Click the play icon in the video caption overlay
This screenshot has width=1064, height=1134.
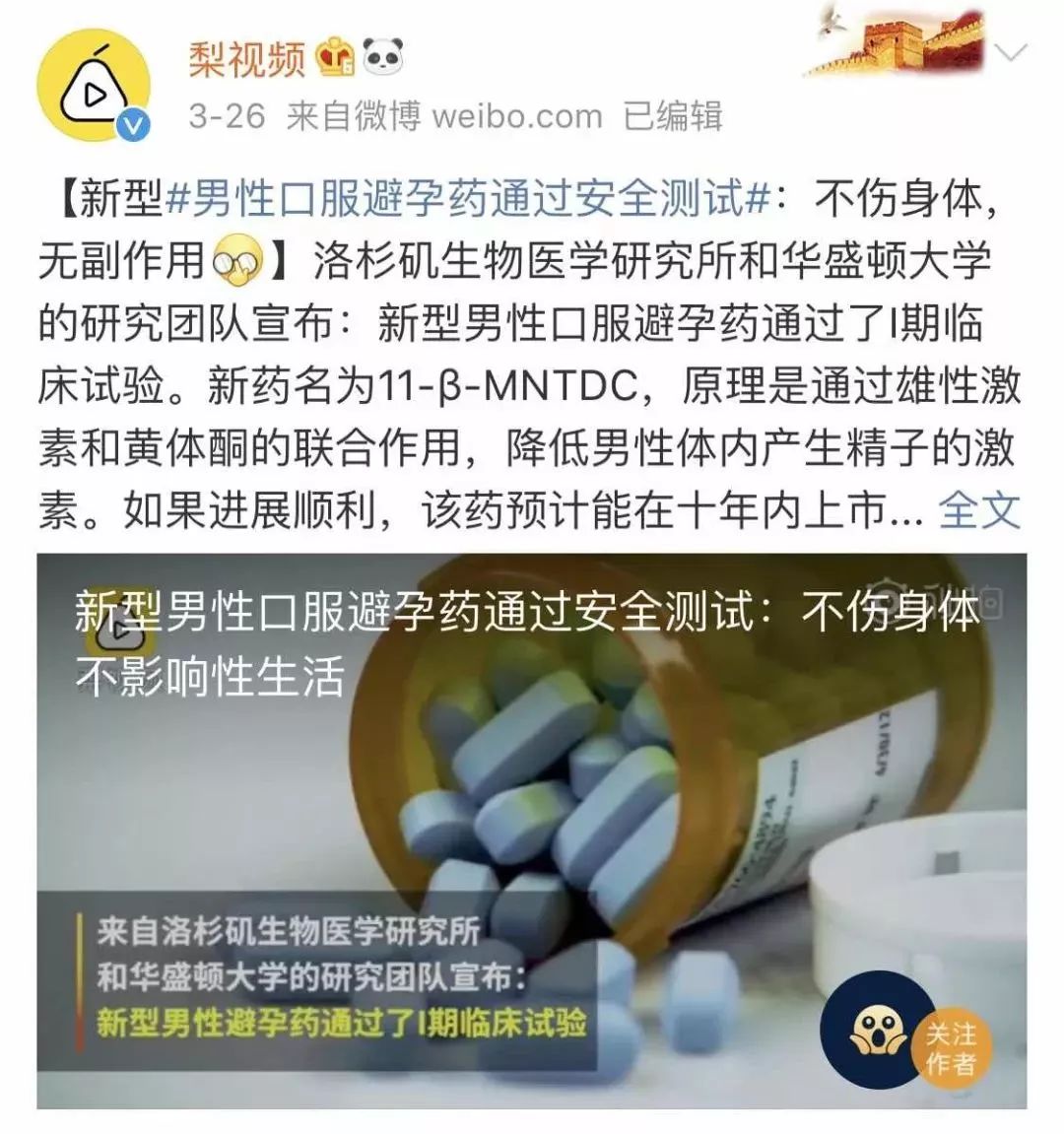click(118, 628)
